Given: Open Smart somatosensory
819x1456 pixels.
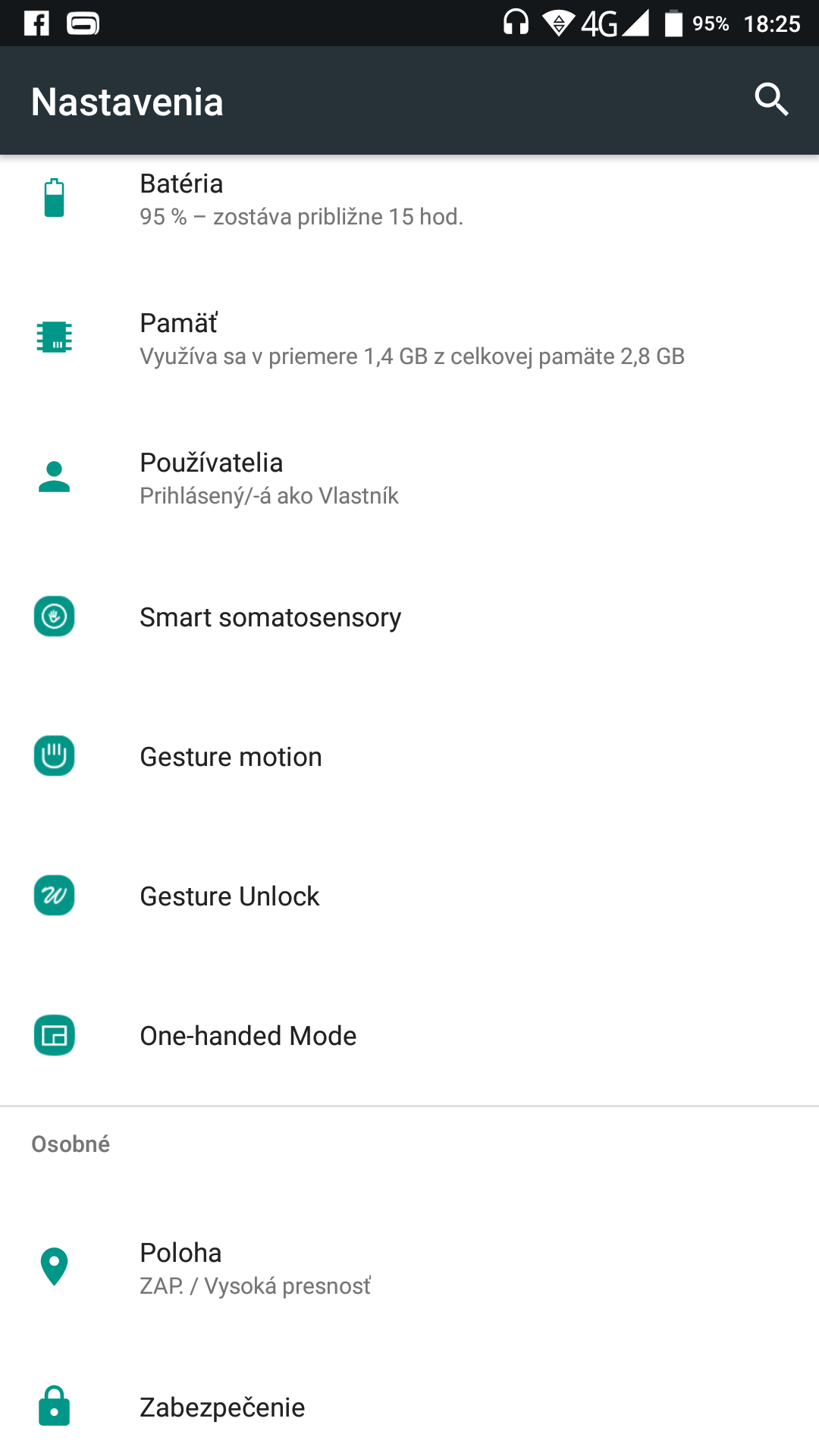Looking at the screenshot, I should click(409, 617).
